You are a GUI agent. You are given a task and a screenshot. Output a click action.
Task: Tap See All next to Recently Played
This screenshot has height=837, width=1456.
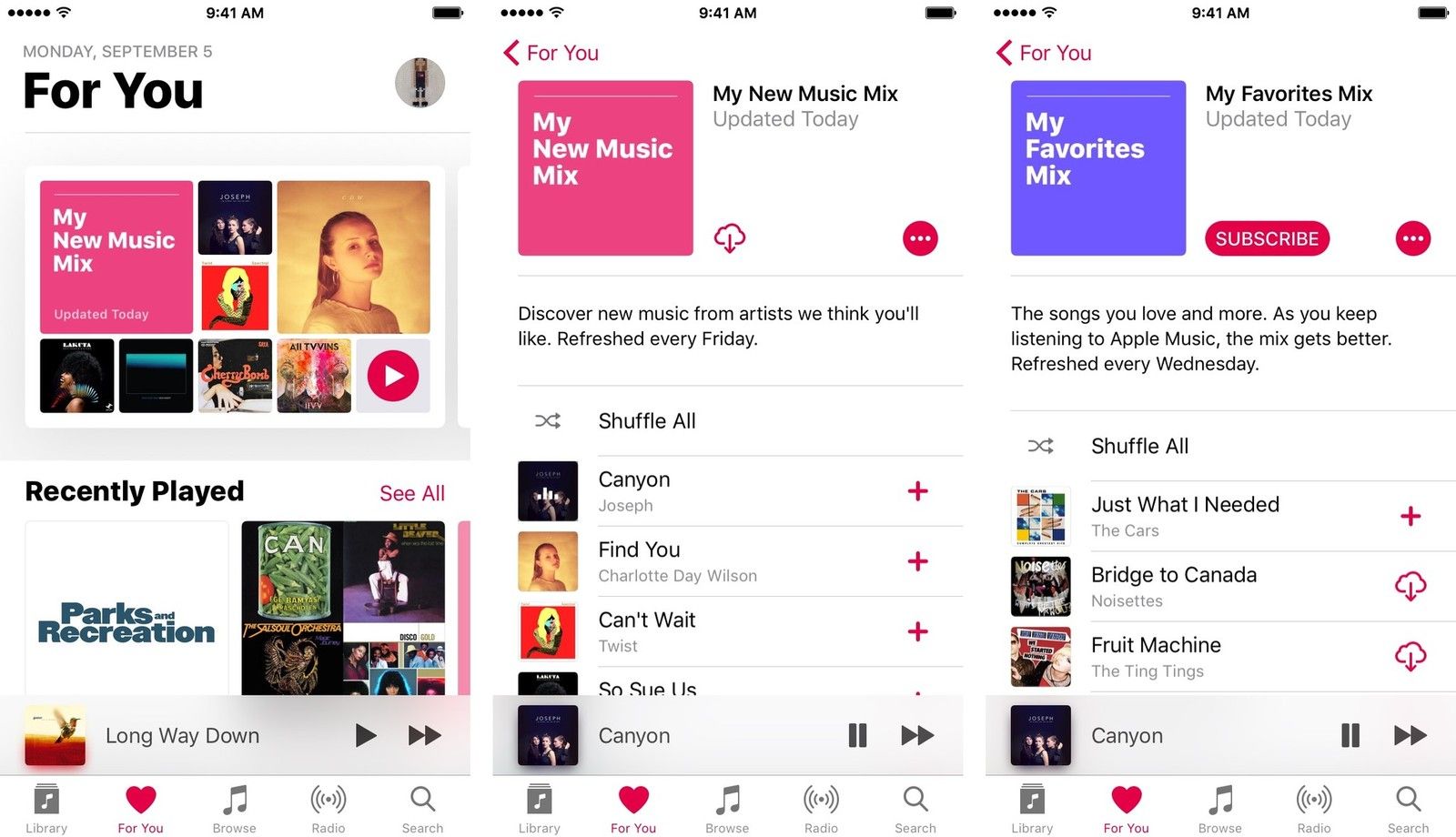(x=411, y=493)
